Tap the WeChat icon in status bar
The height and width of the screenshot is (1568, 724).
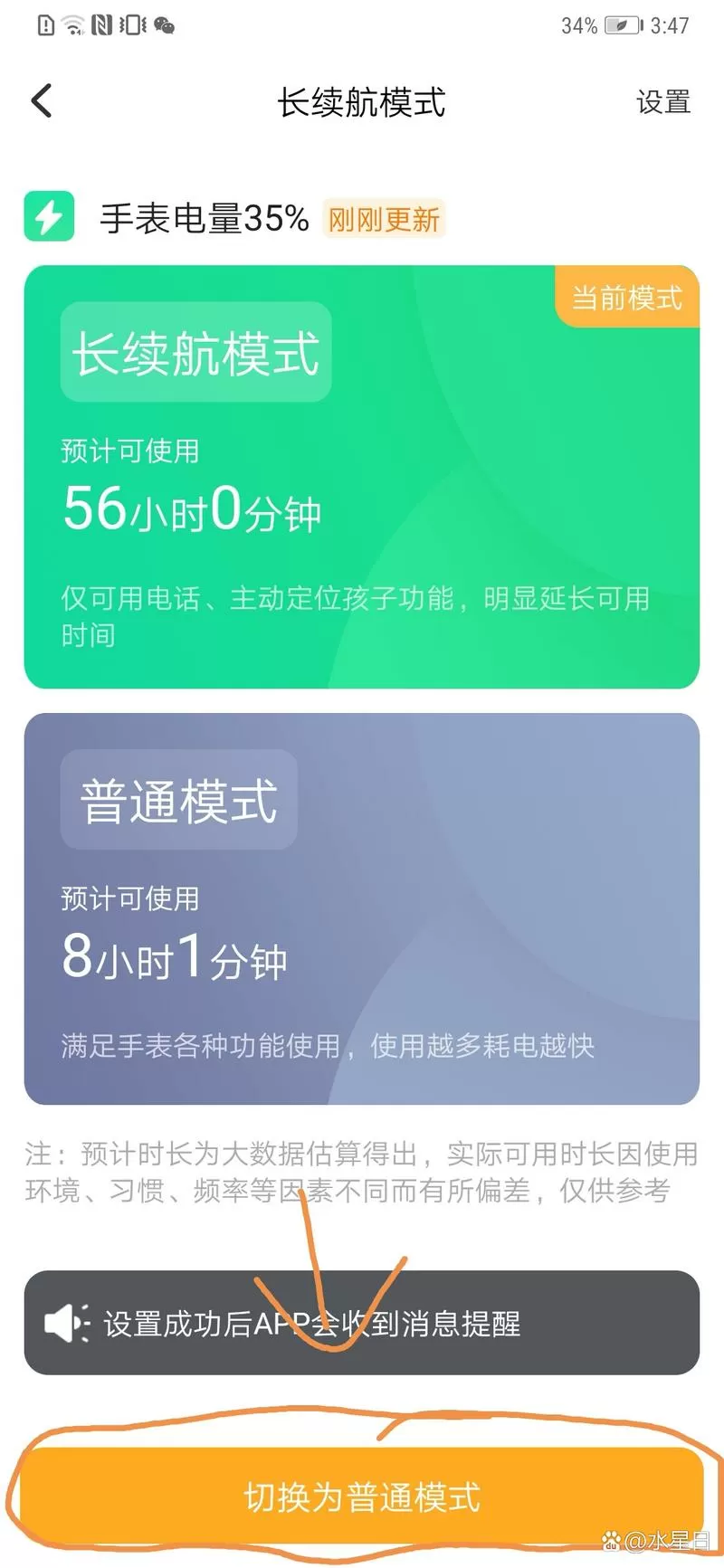pyautogui.click(x=166, y=28)
